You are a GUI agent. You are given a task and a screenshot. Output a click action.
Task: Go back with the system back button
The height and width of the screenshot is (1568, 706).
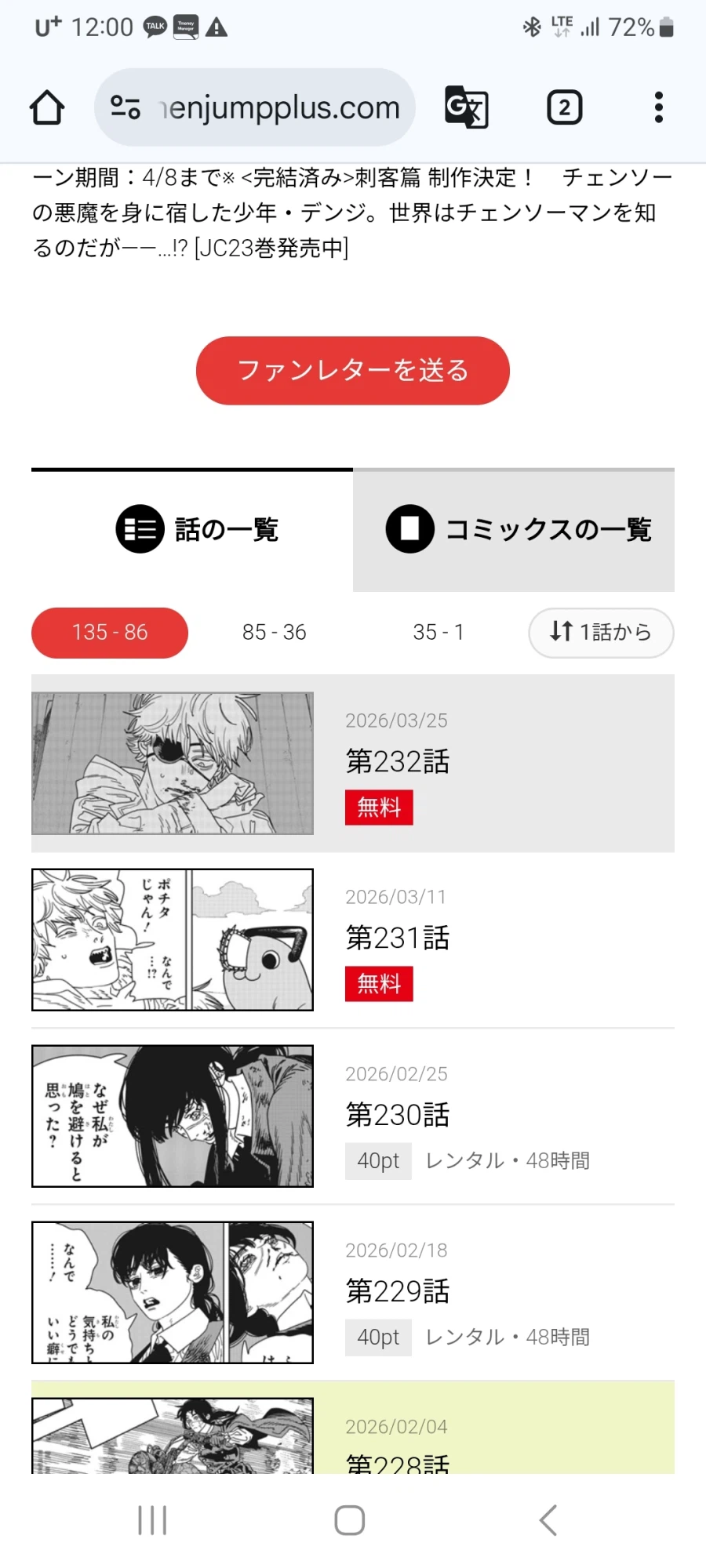pyautogui.click(x=548, y=1520)
